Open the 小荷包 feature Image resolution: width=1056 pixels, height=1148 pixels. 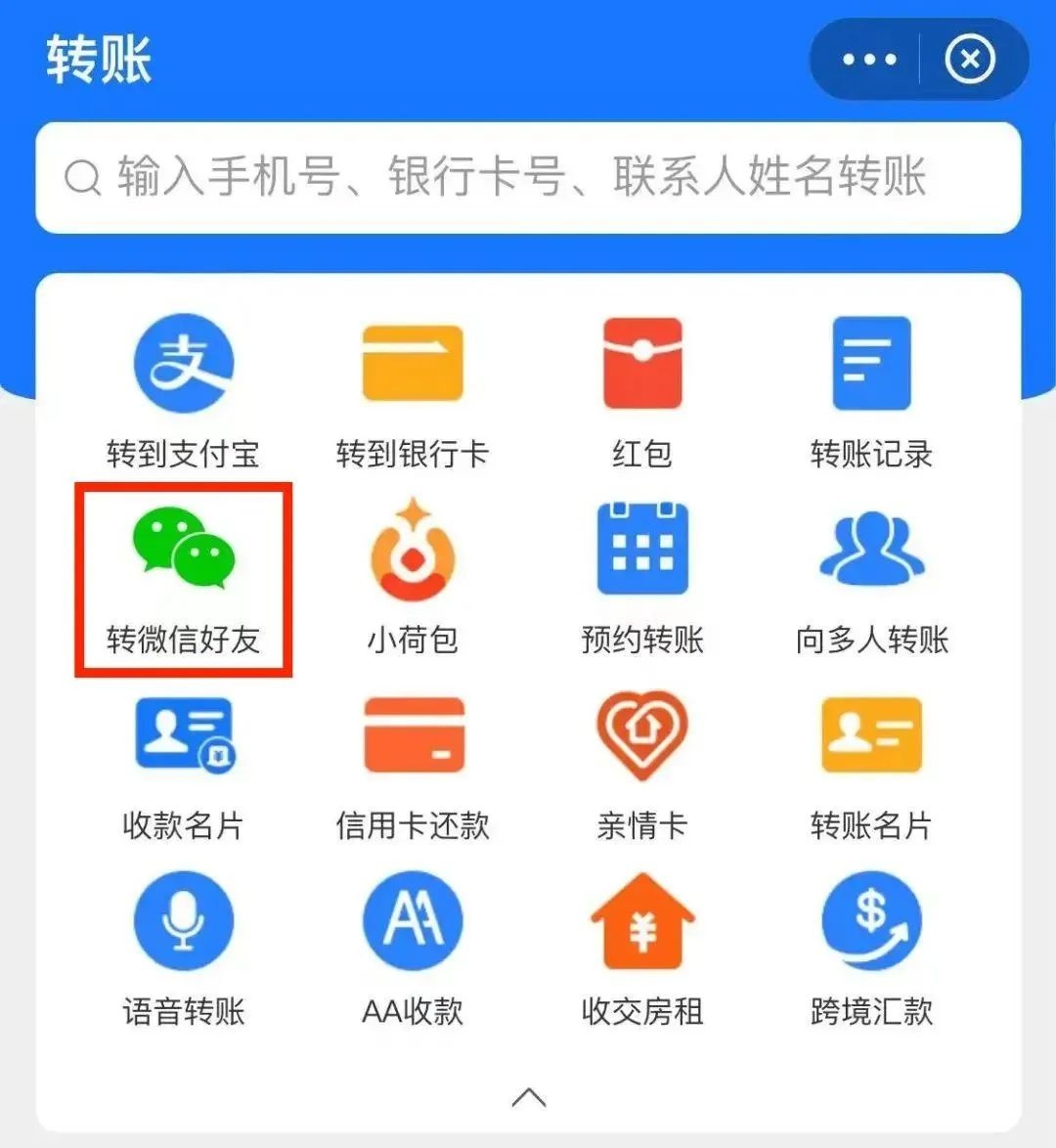pos(412,577)
